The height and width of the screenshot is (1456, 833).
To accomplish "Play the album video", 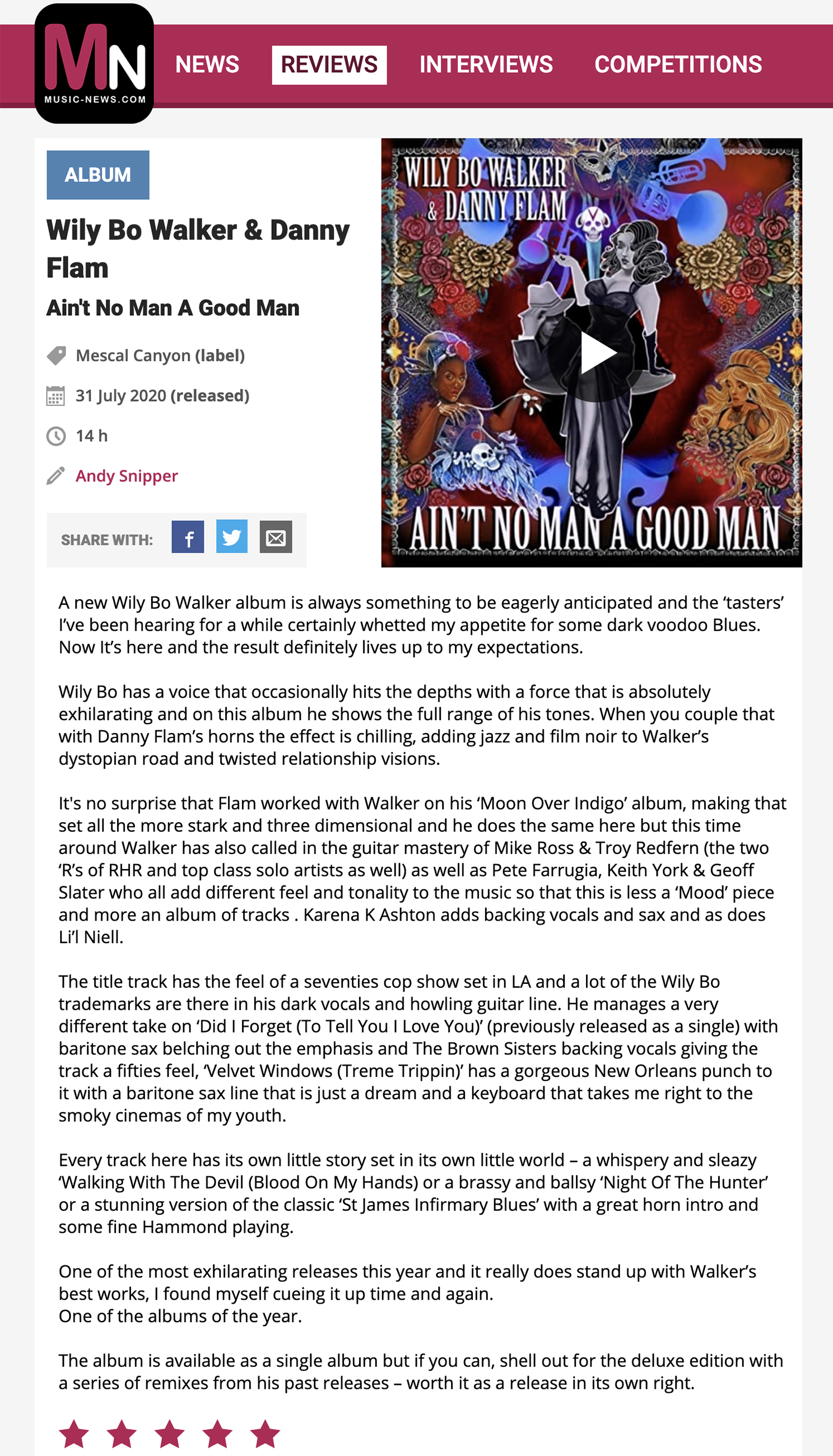I will [596, 353].
